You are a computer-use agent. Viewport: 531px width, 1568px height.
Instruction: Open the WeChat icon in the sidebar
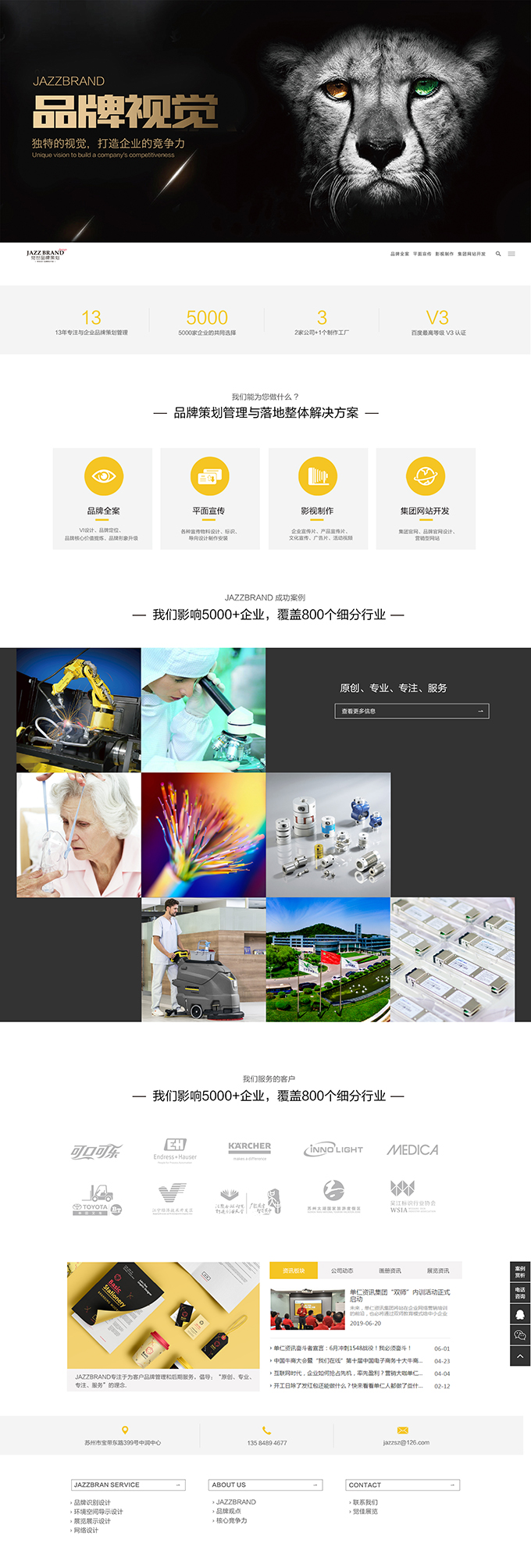520,1335
